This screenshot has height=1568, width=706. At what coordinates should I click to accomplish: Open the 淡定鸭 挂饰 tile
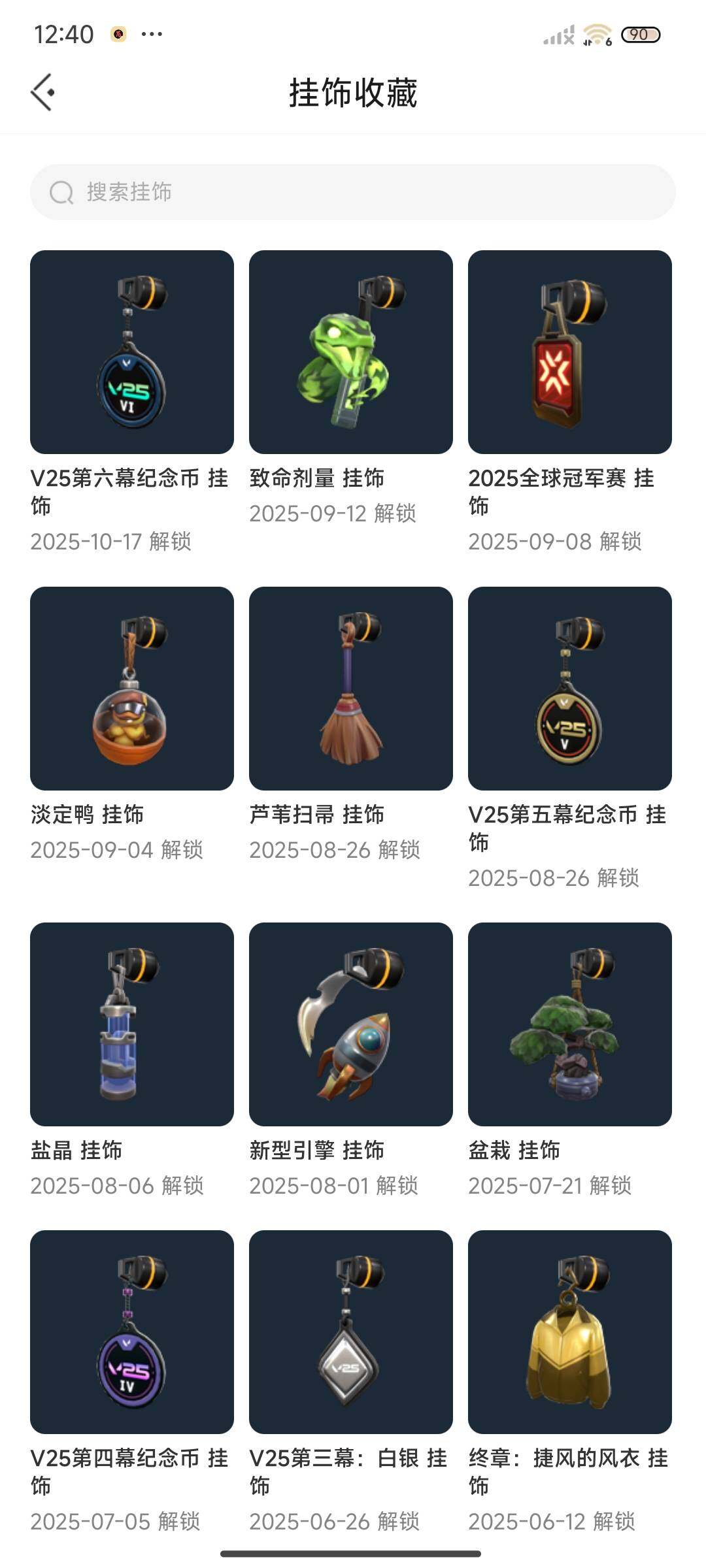[132, 689]
